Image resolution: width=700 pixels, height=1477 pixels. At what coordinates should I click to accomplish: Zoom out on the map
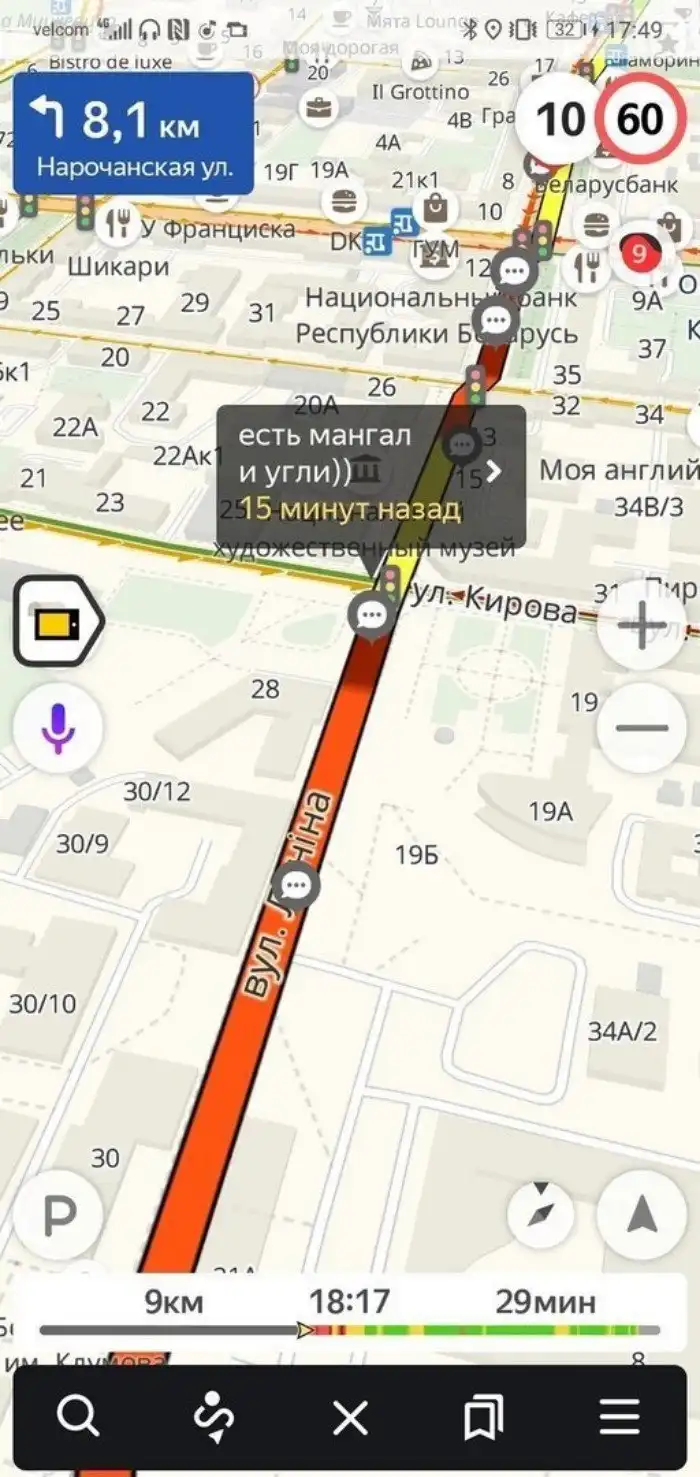pyautogui.click(x=641, y=728)
